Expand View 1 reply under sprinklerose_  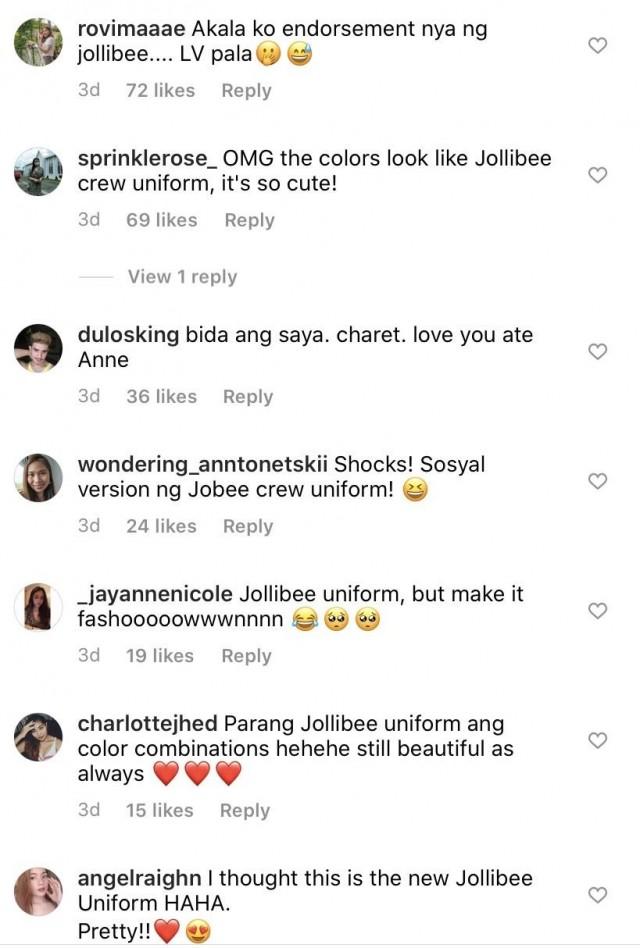182,277
